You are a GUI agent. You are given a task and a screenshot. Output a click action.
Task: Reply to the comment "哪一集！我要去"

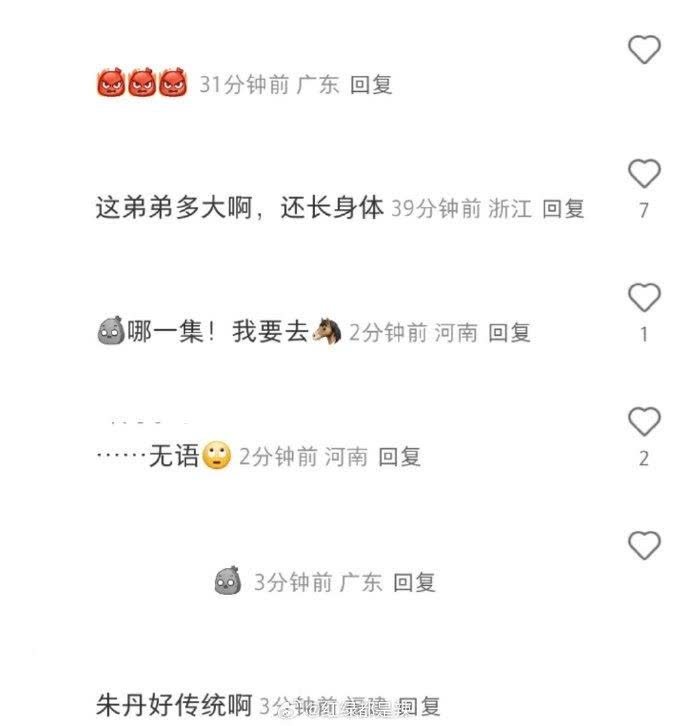point(509,332)
